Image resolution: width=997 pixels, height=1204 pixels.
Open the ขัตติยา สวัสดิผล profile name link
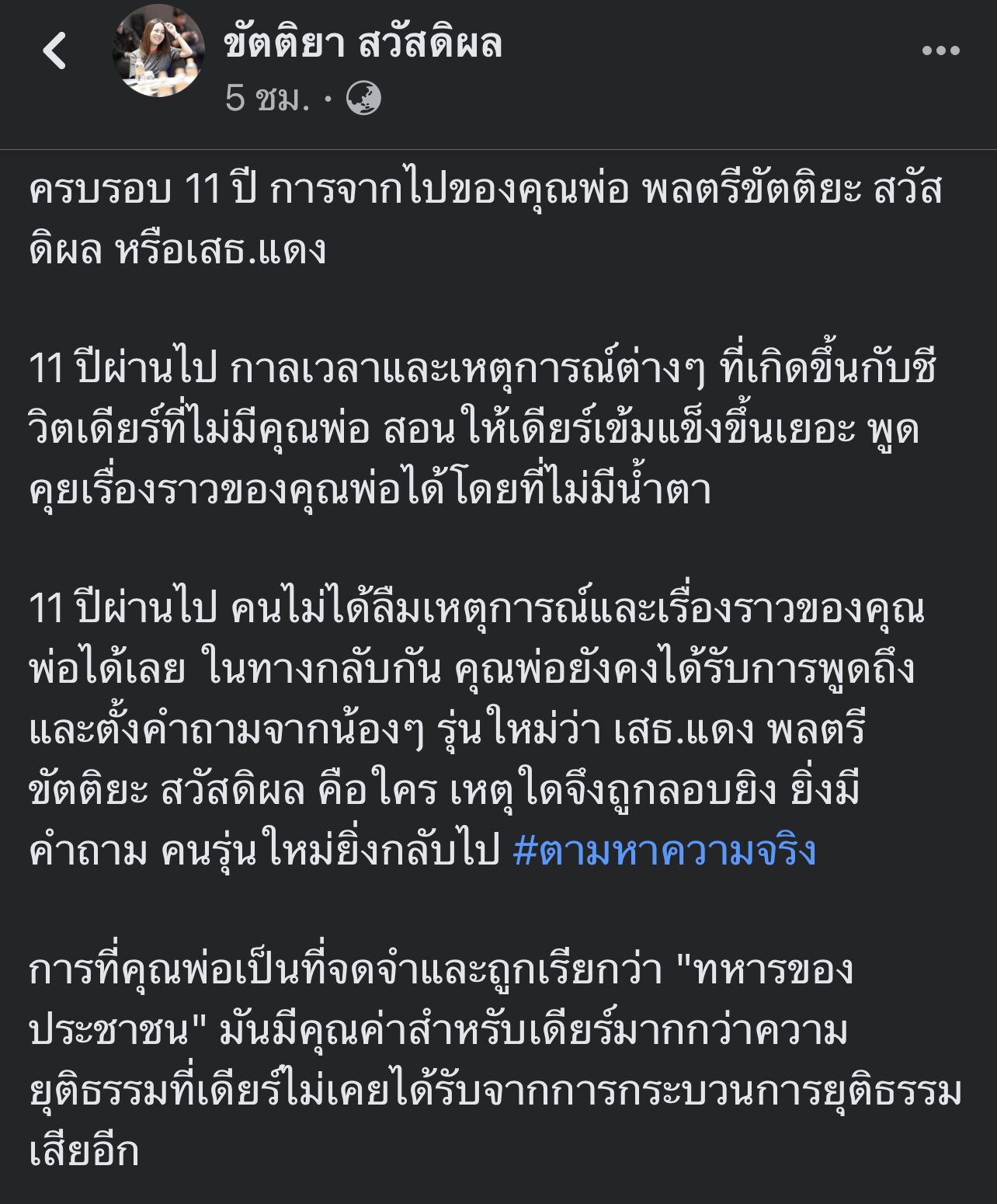[x=363, y=43]
